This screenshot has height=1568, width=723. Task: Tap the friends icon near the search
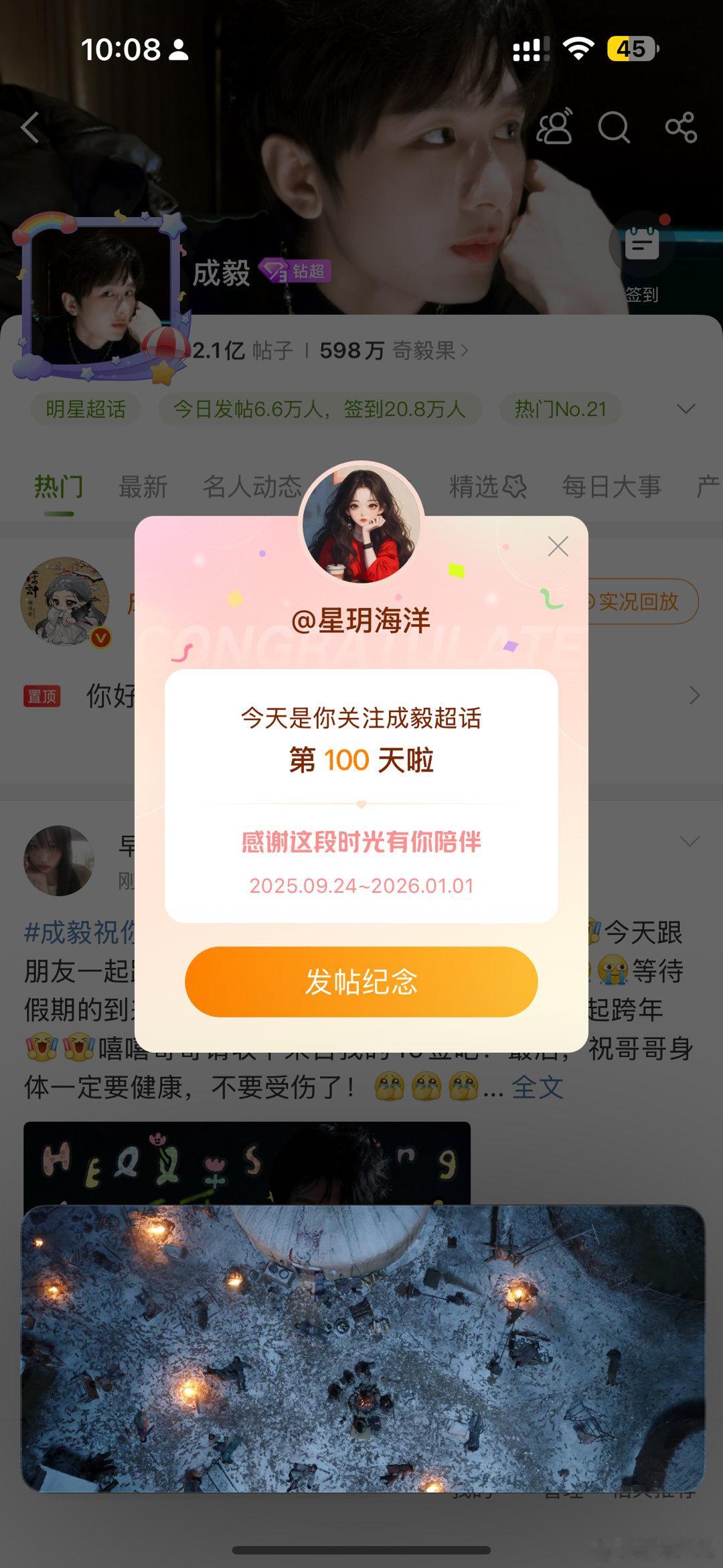555,128
